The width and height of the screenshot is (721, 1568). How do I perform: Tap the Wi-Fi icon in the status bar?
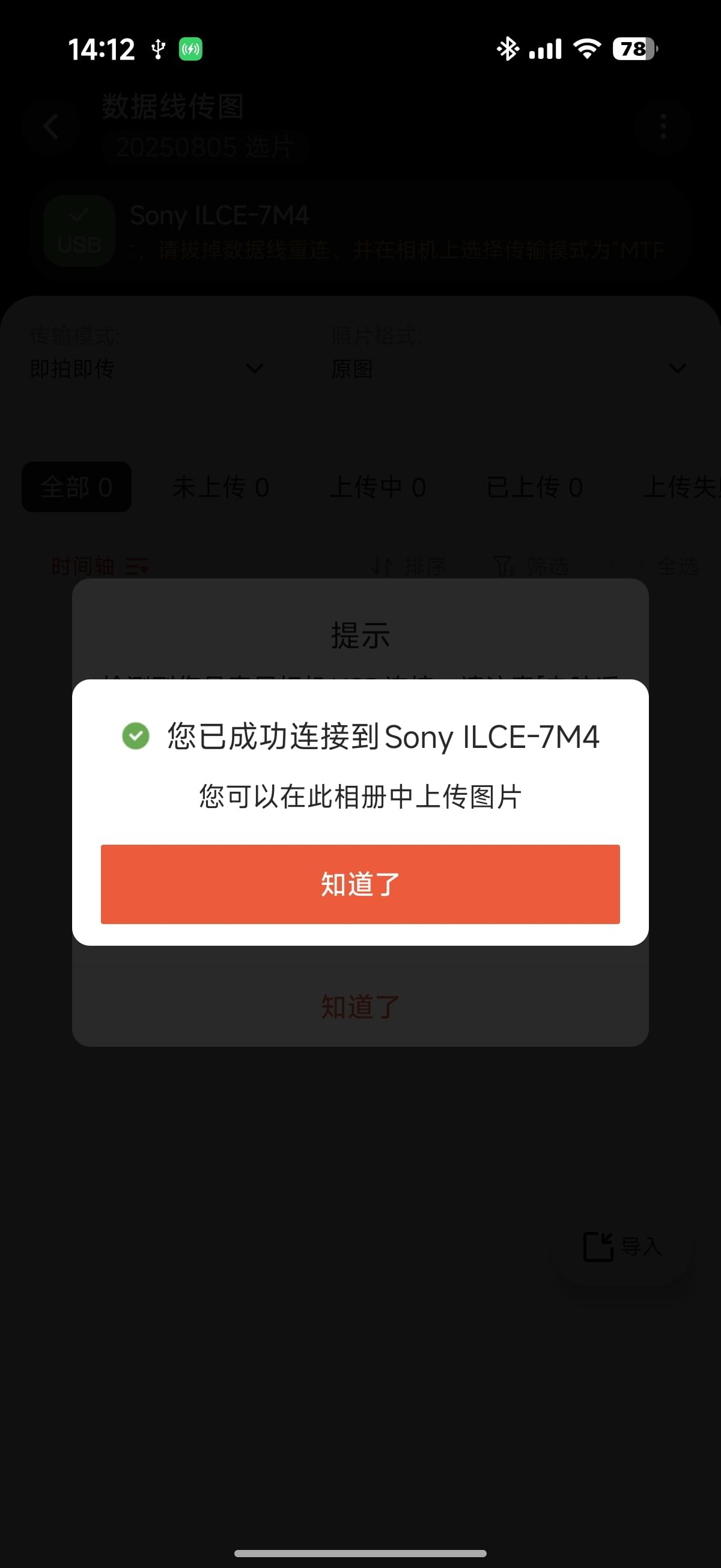click(586, 49)
